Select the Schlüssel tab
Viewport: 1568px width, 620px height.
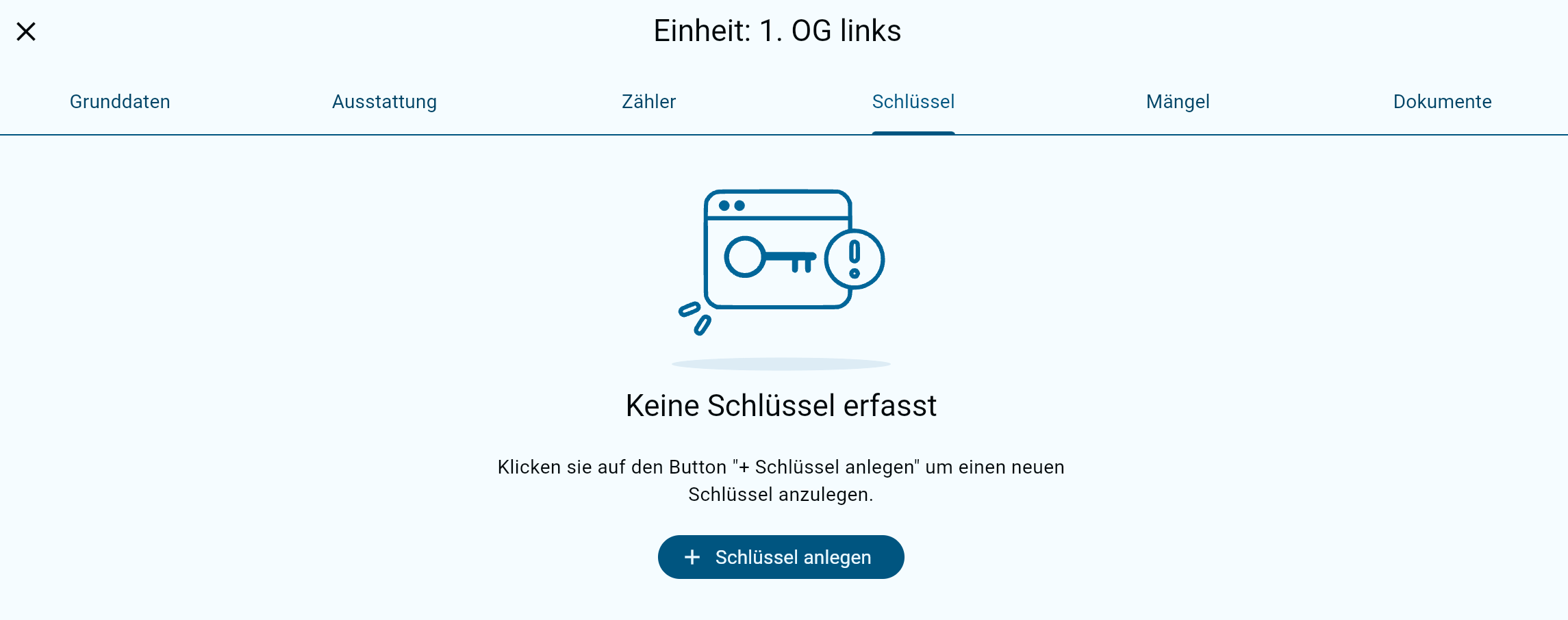(x=913, y=101)
